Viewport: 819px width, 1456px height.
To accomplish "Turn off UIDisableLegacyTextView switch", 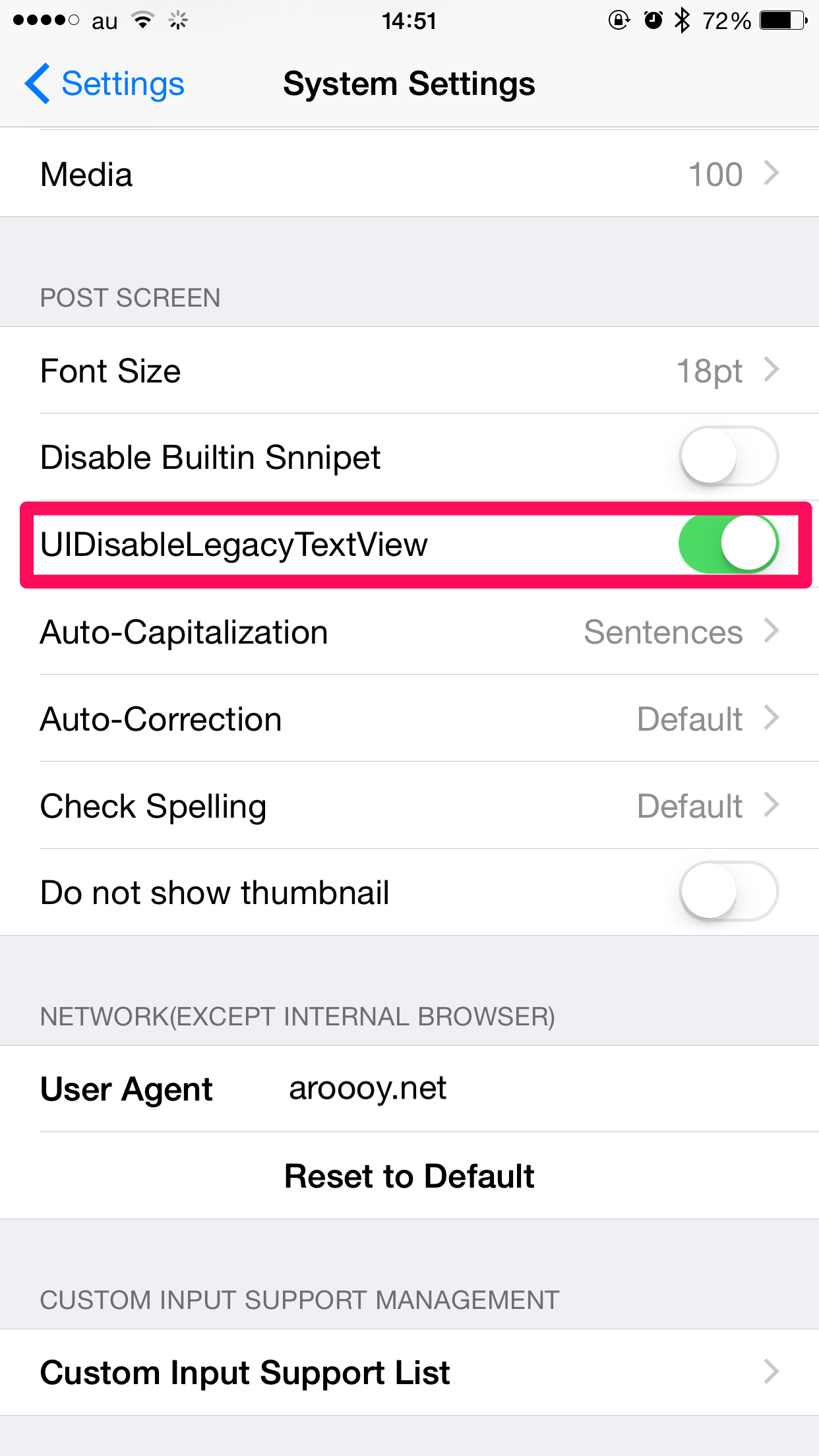I will tap(728, 544).
